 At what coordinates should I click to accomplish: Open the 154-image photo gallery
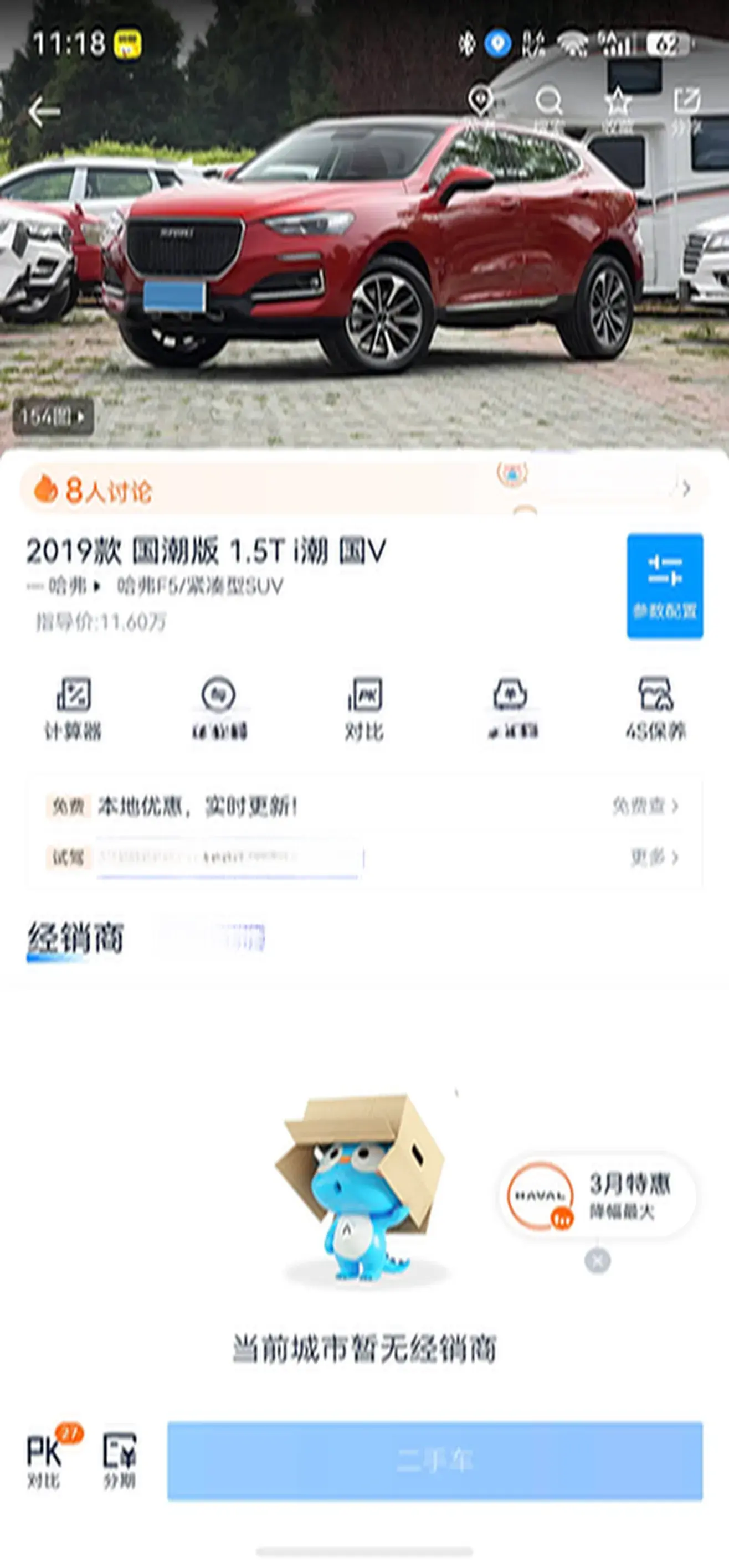click(x=53, y=417)
